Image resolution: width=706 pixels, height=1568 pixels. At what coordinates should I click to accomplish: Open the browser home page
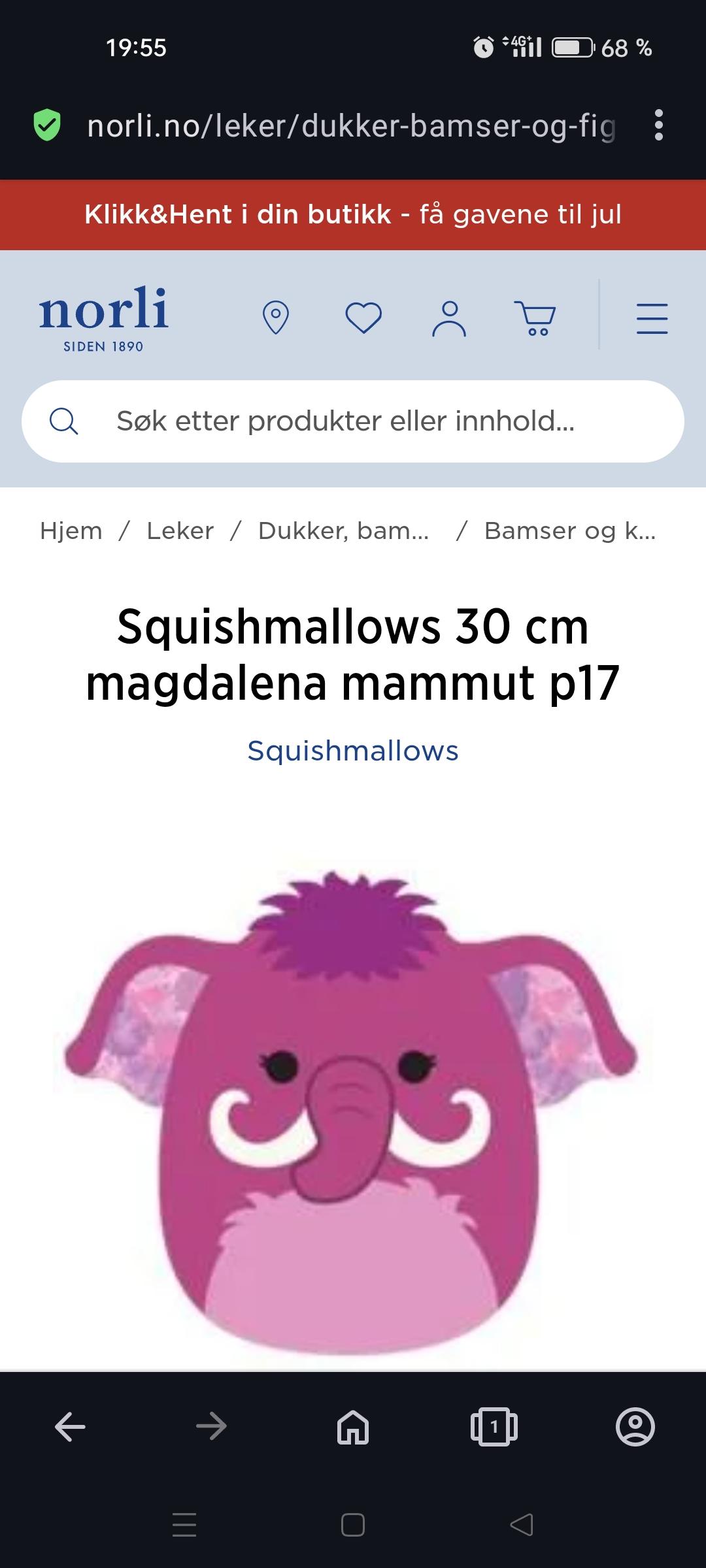click(x=353, y=1426)
